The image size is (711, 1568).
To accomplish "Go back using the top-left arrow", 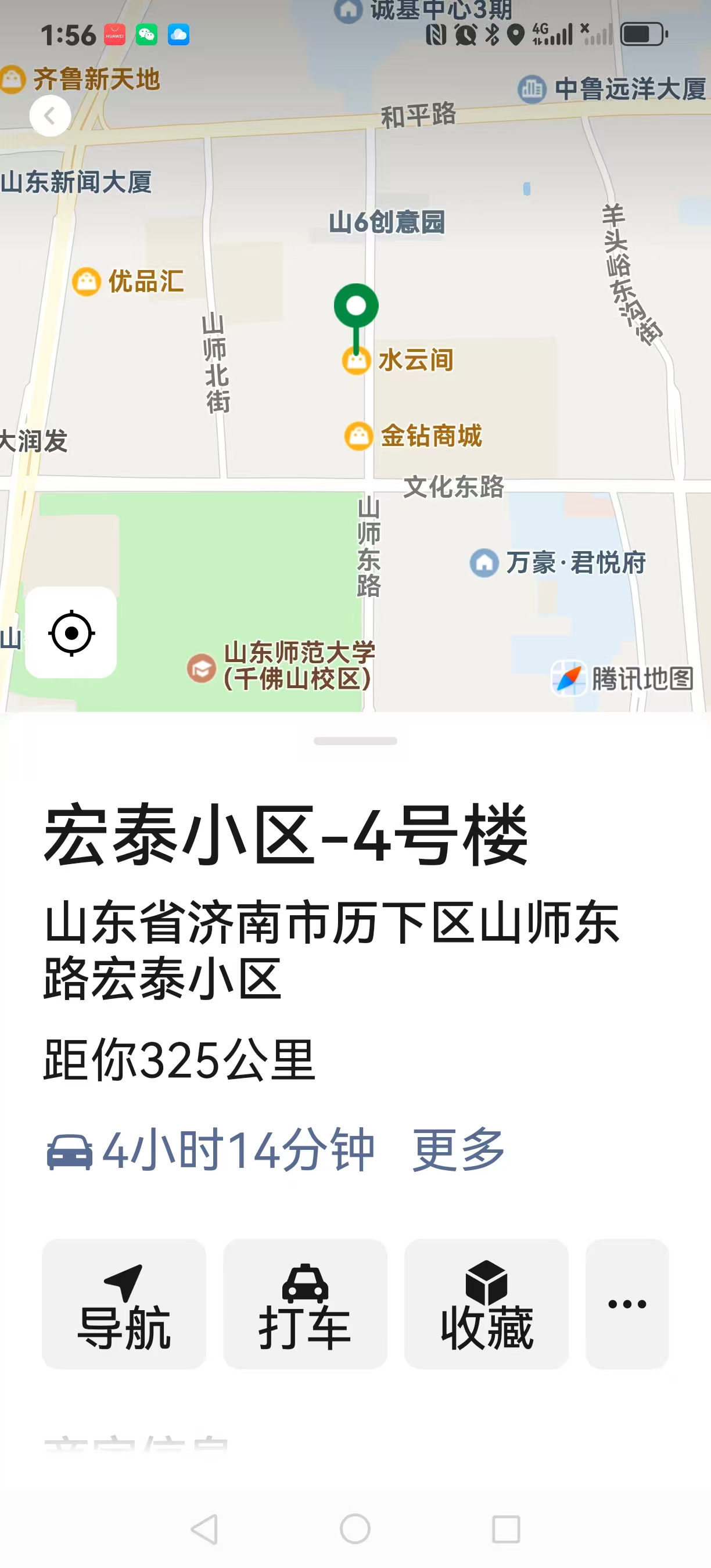I will 50,116.
